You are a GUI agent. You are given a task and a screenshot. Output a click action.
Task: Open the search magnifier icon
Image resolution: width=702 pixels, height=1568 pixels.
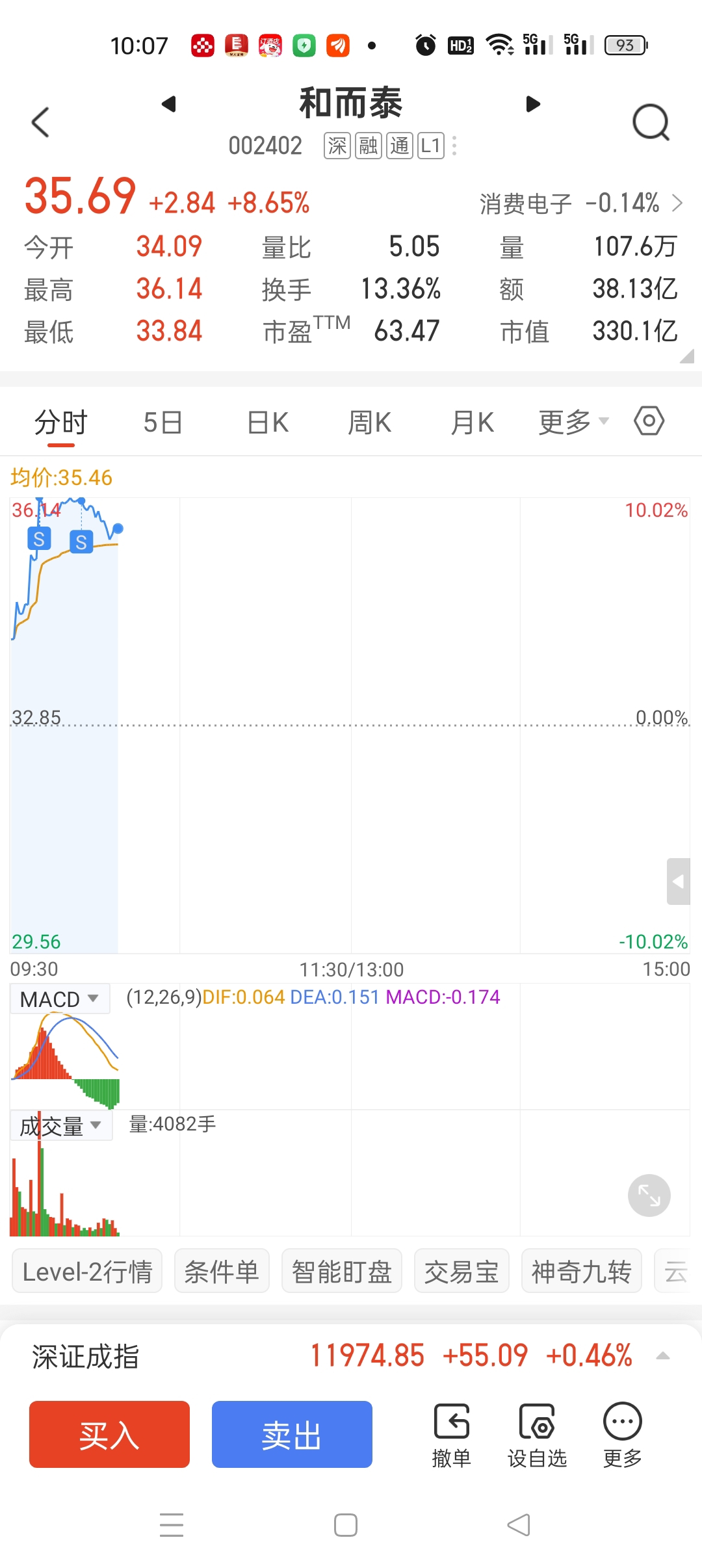click(651, 122)
